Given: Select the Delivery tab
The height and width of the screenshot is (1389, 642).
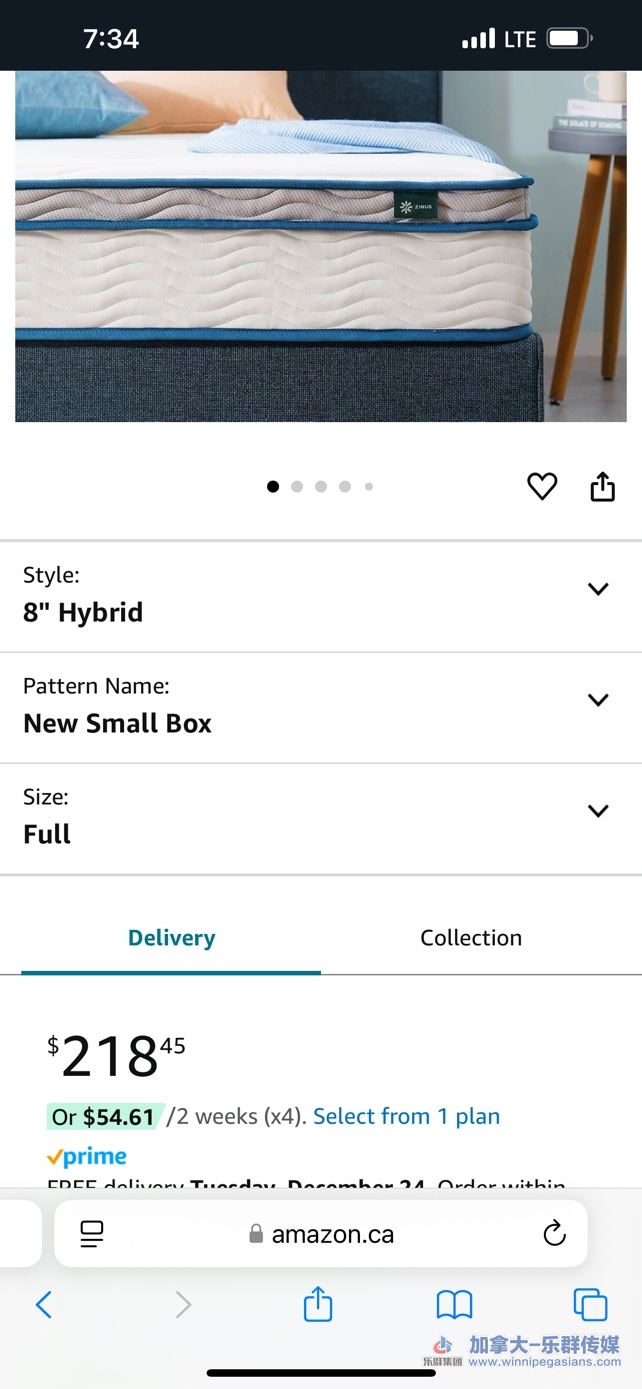Looking at the screenshot, I should click(171, 938).
